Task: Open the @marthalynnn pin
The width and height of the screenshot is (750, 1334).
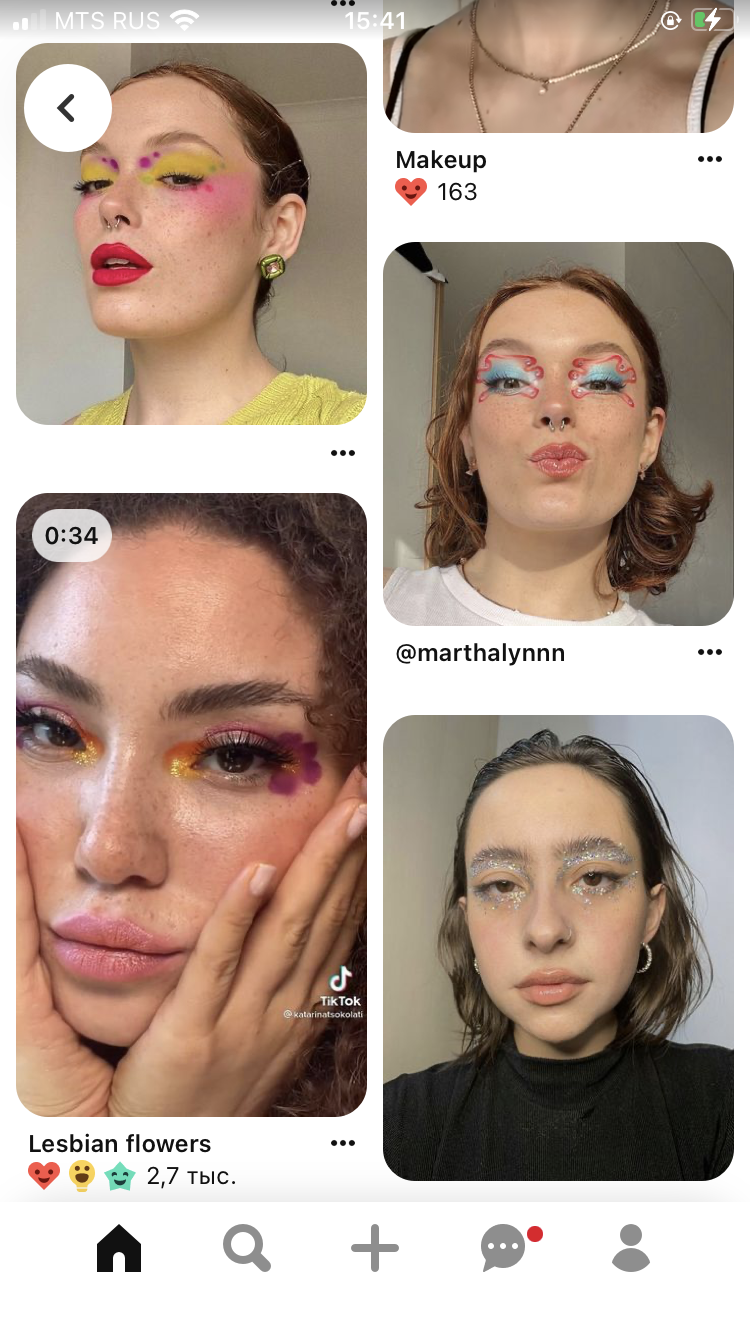Action: click(558, 433)
